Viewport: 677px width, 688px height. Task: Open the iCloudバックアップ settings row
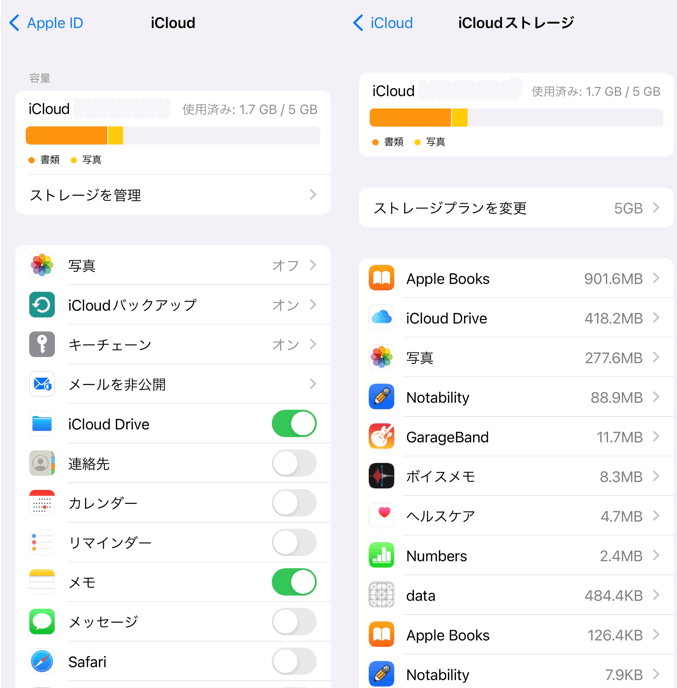tap(172, 305)
